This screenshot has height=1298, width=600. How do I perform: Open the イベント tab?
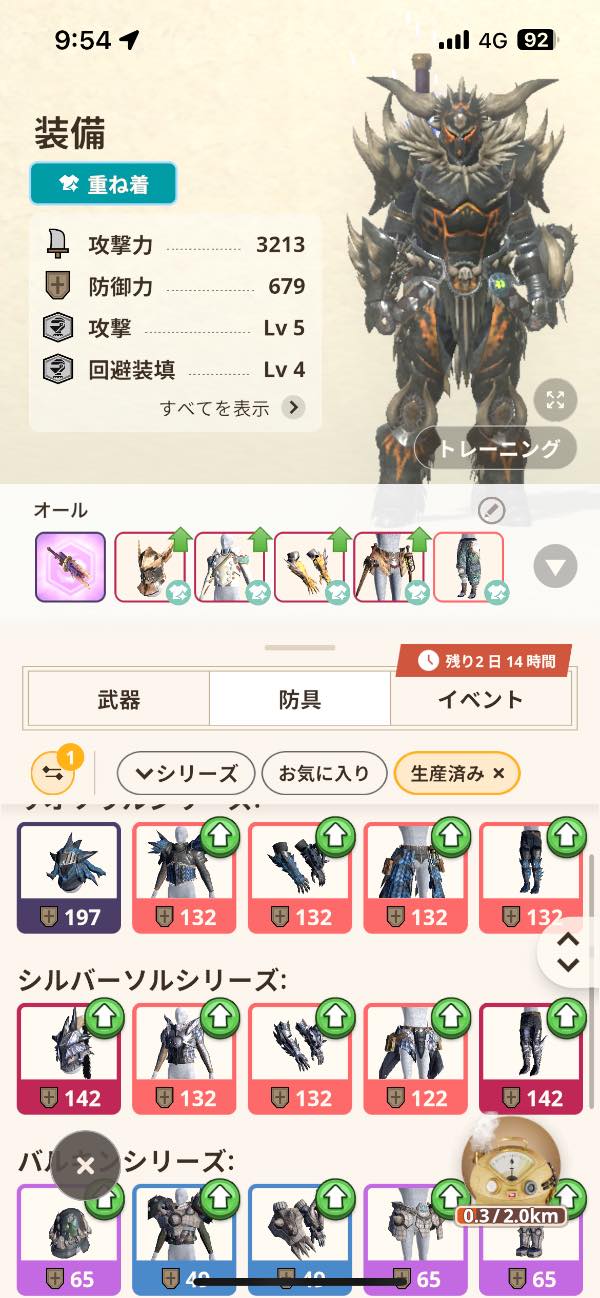(x=480, y=698)
